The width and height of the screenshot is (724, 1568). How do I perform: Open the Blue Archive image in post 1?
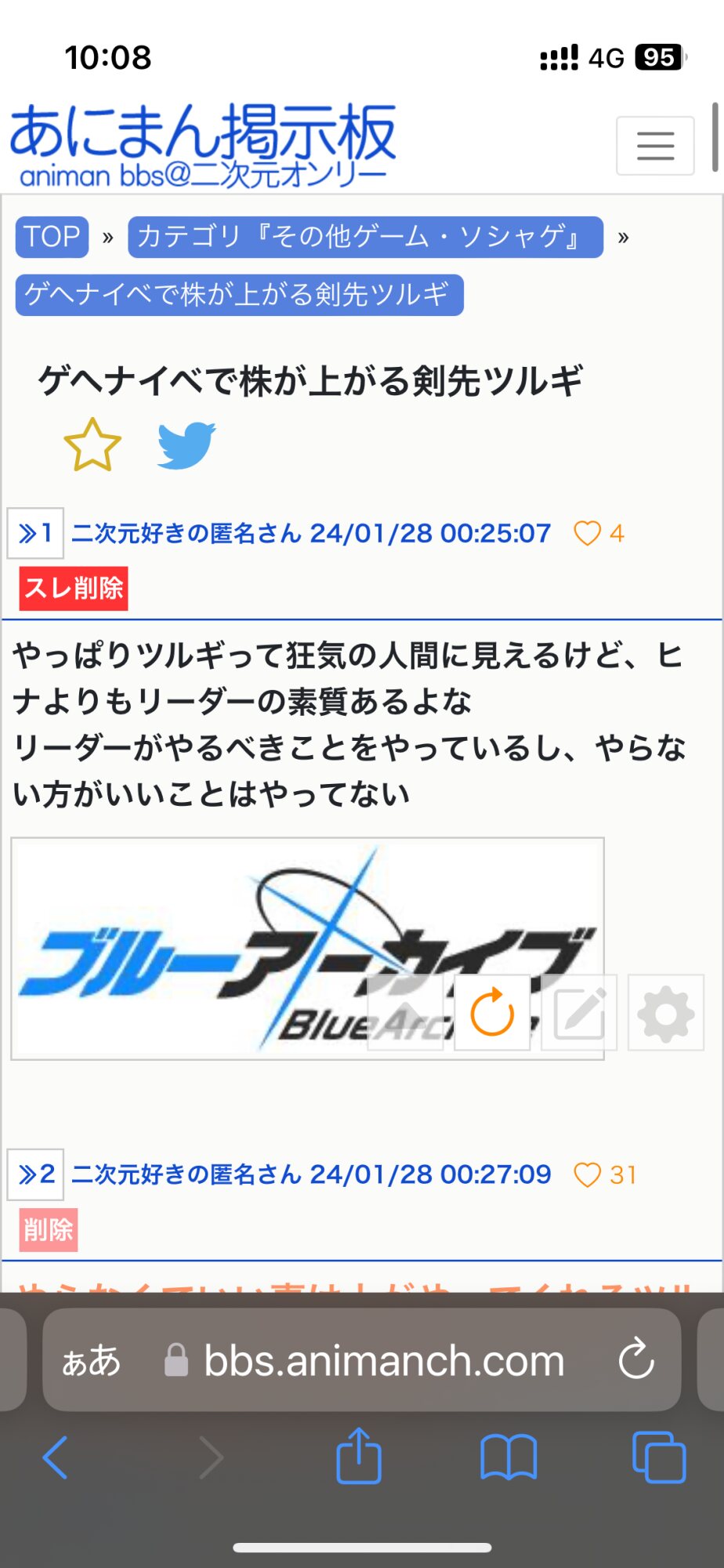pyautogui.click(x=307, y=949)
